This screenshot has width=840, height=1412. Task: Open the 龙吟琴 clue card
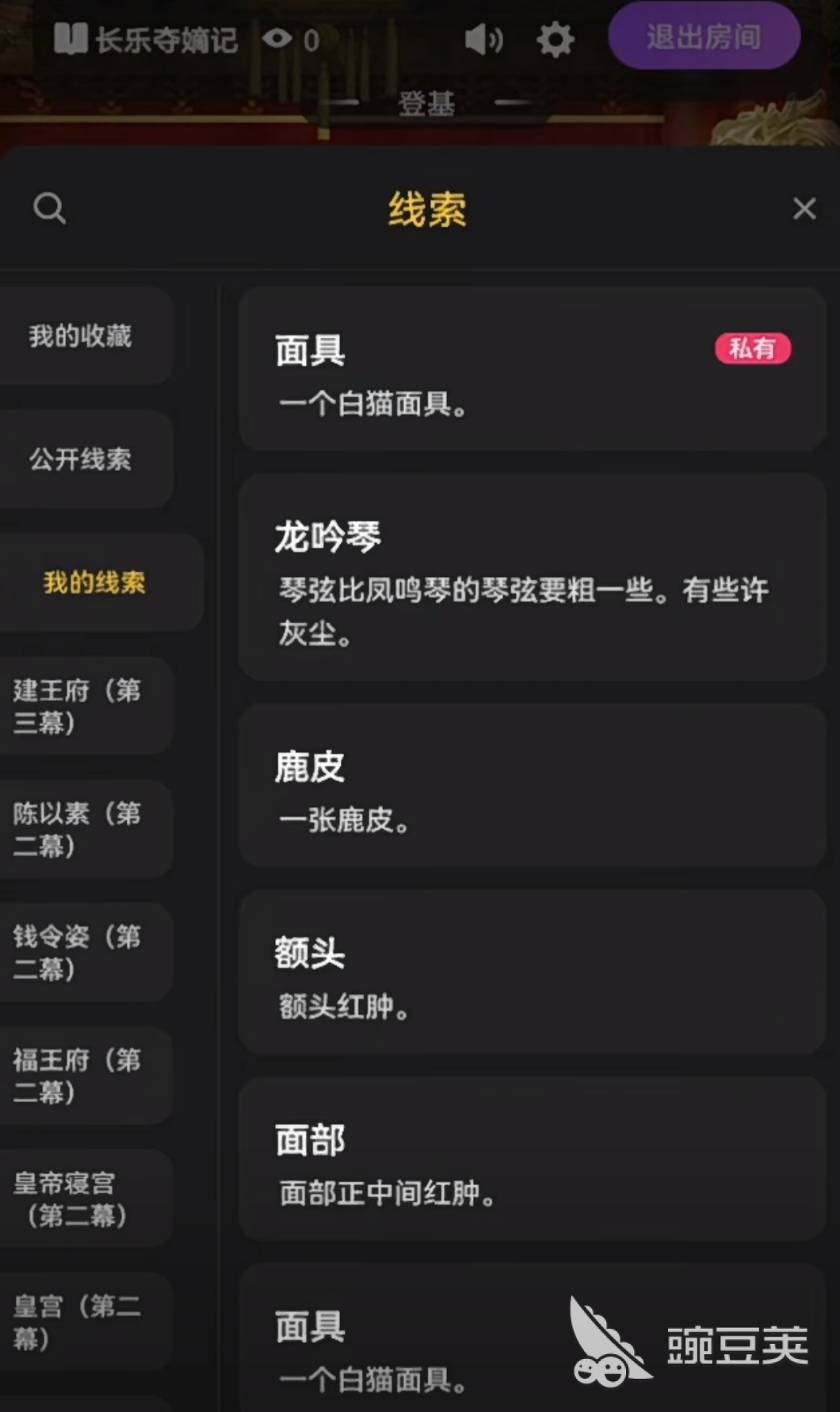point(531,577)
